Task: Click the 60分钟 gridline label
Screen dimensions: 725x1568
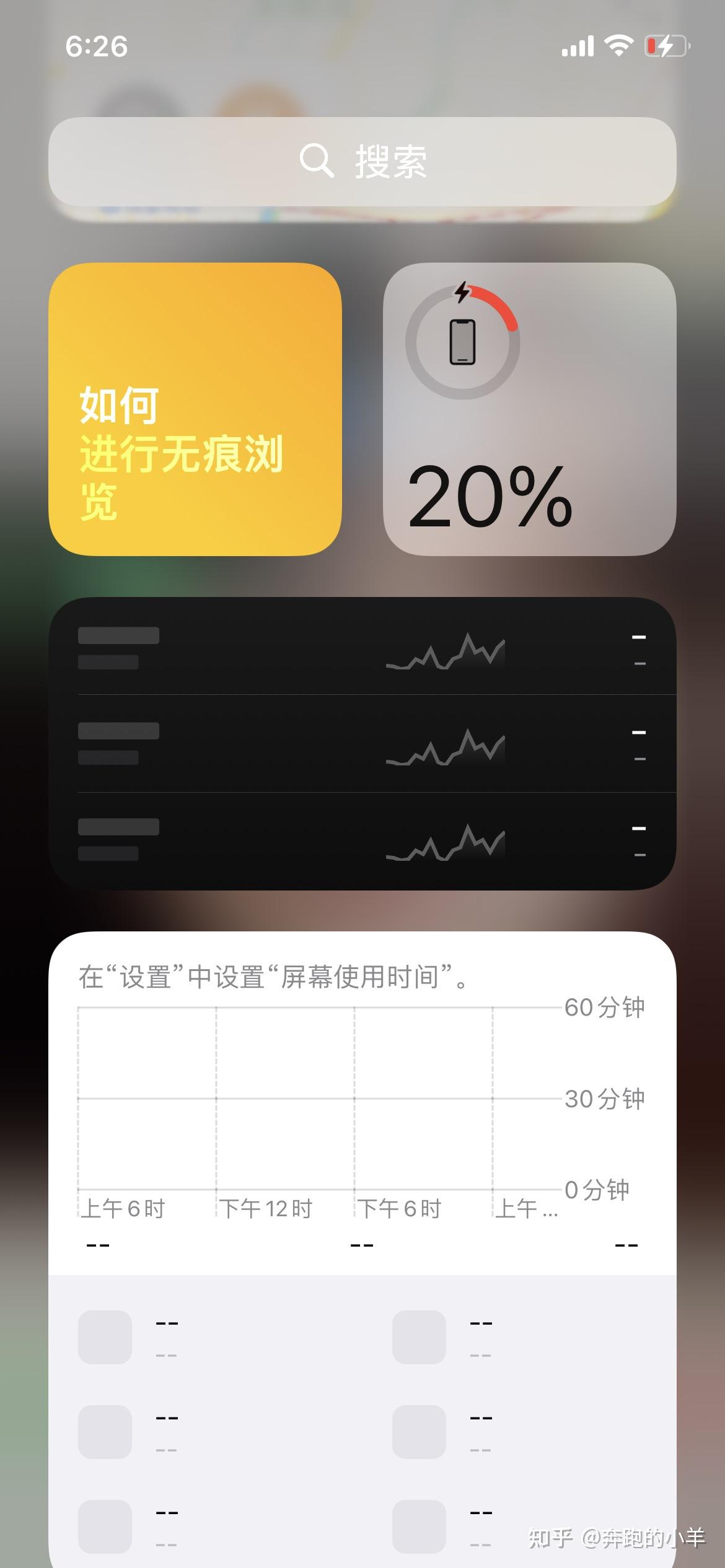Action: (604, 1007)
